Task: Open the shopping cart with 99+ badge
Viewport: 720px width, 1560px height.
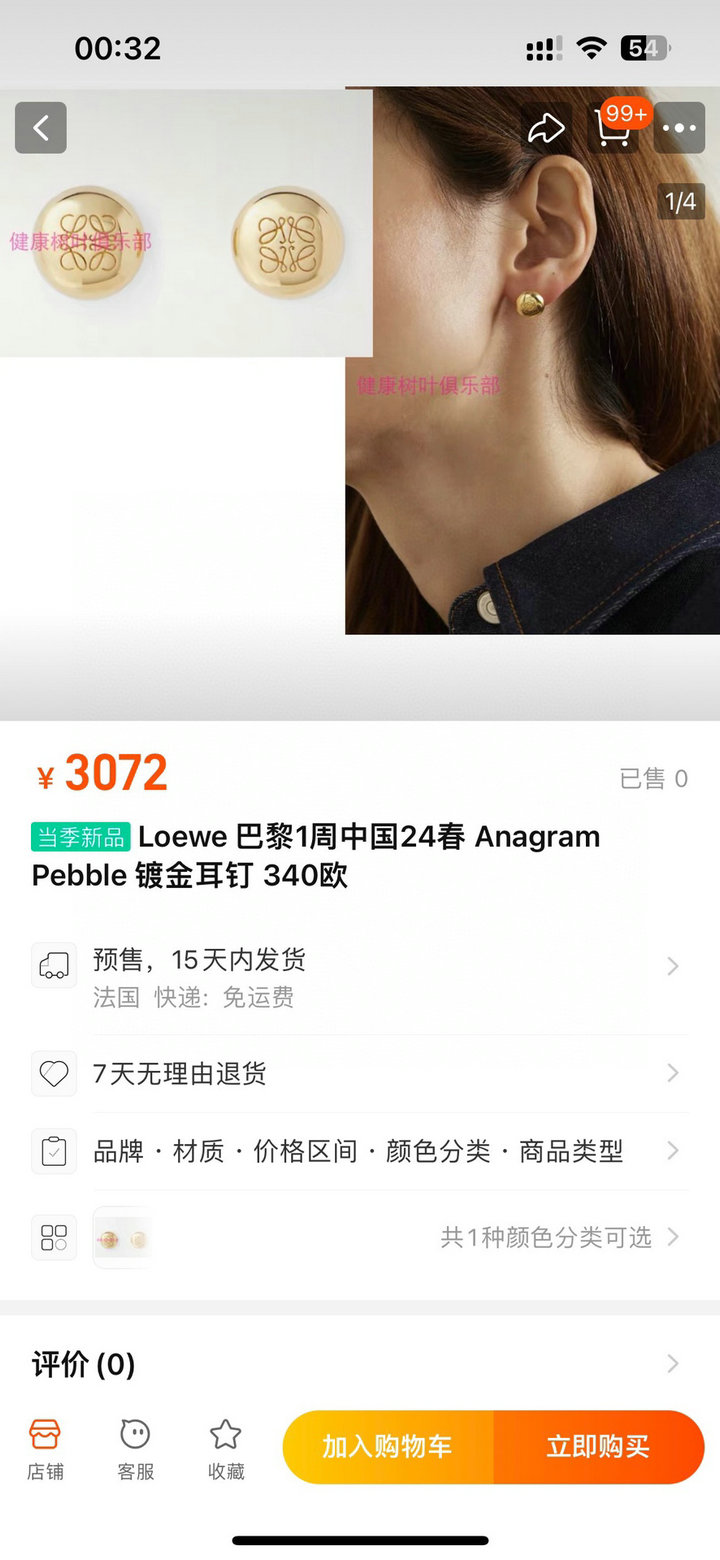Action: point(612,128)
